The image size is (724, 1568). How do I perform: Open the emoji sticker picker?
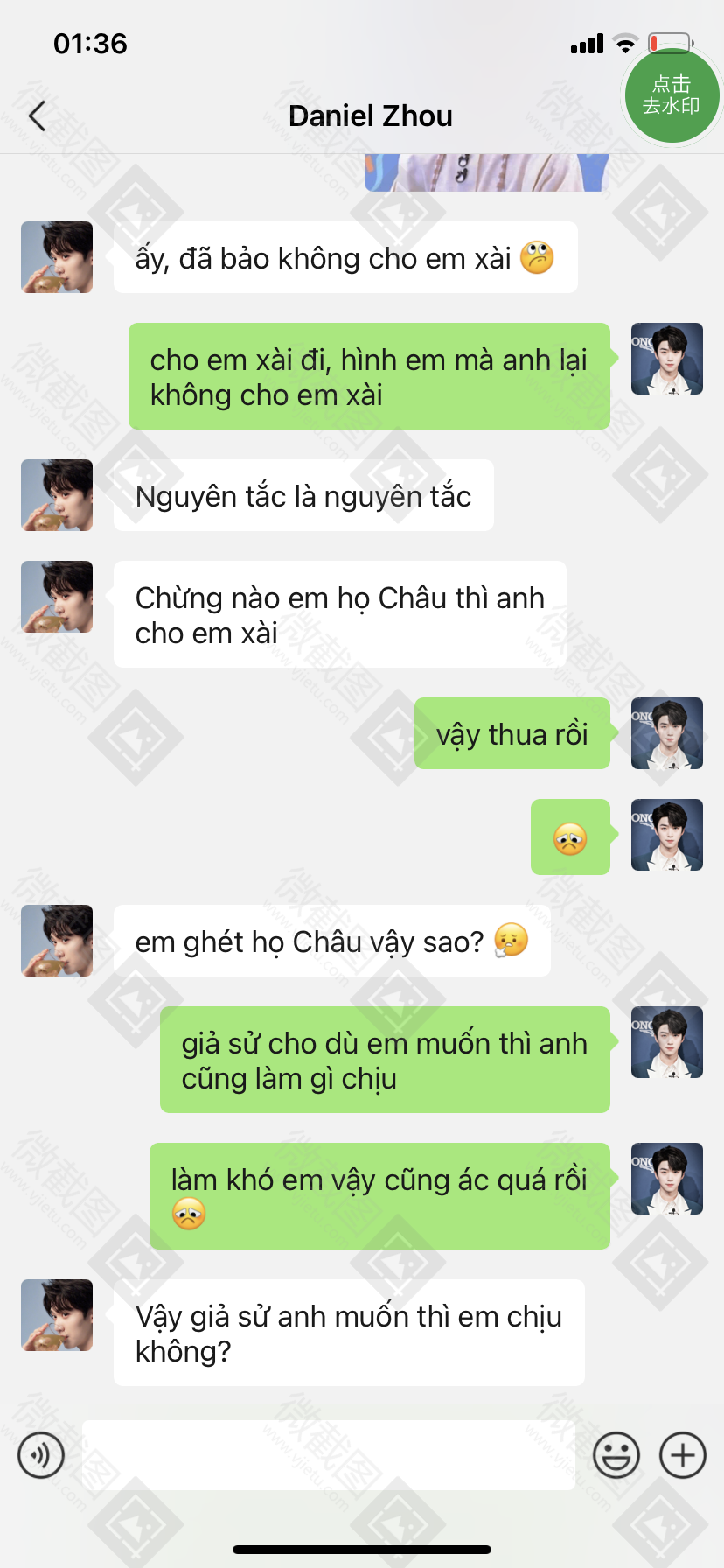click(x=616, y=1455)
